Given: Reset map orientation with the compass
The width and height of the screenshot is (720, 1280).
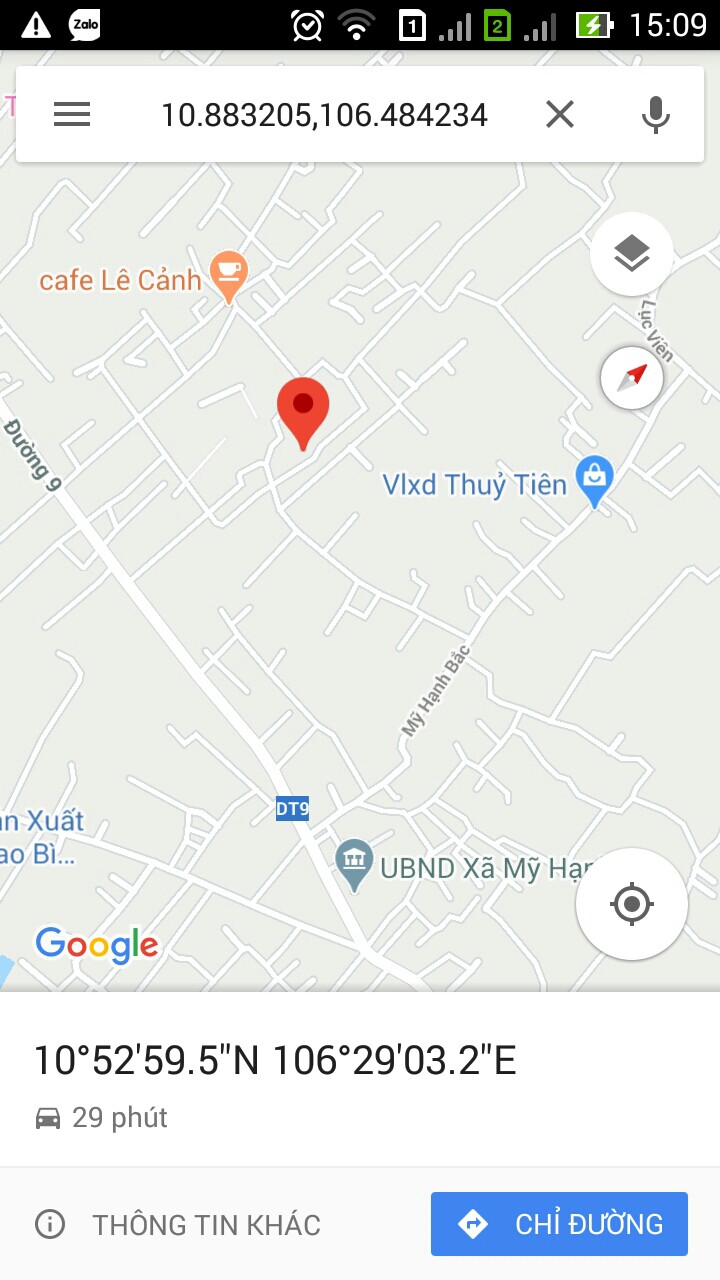Looking at the screenshot, I should pyautogui.click(x=632, y=378).
